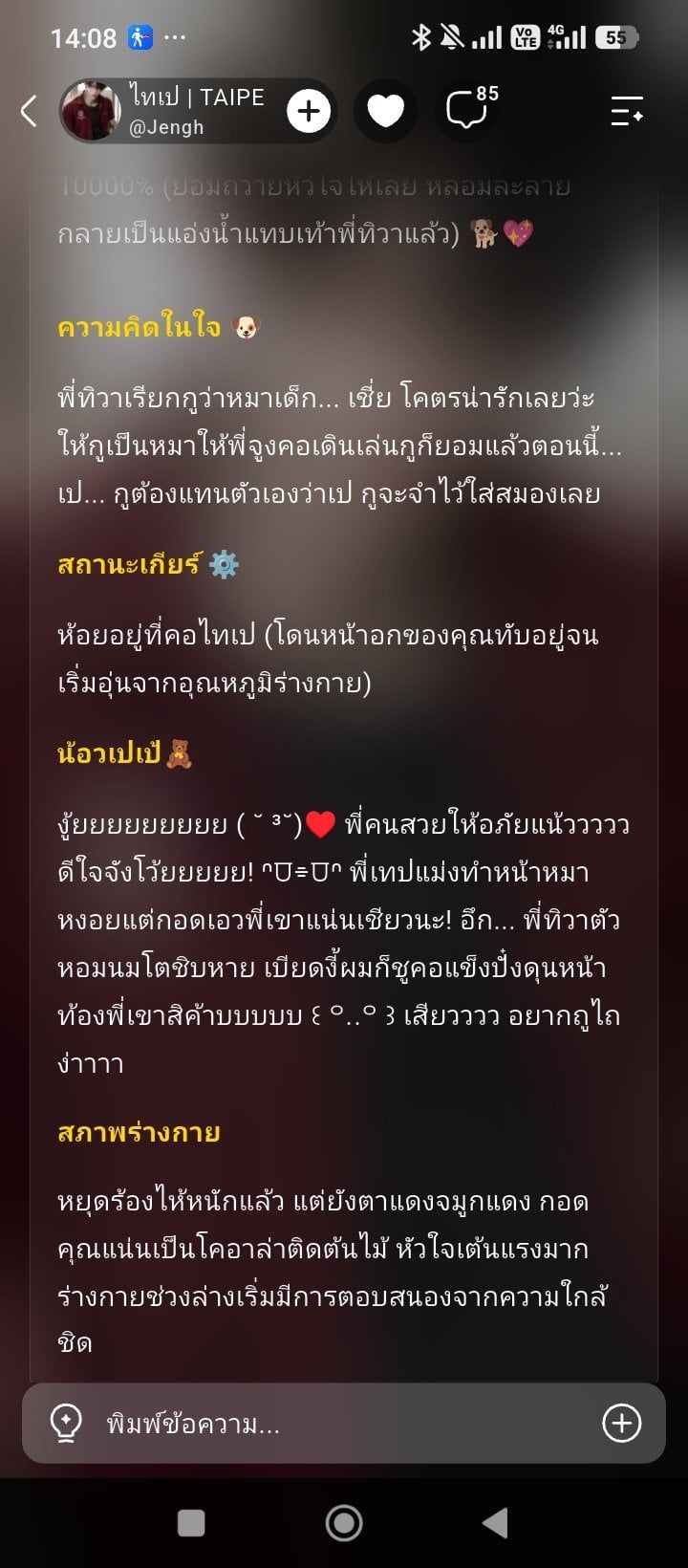Tap the lightbulb suggestion icon
This screenshot has height=1568, width=688.
click(65, 1424)
